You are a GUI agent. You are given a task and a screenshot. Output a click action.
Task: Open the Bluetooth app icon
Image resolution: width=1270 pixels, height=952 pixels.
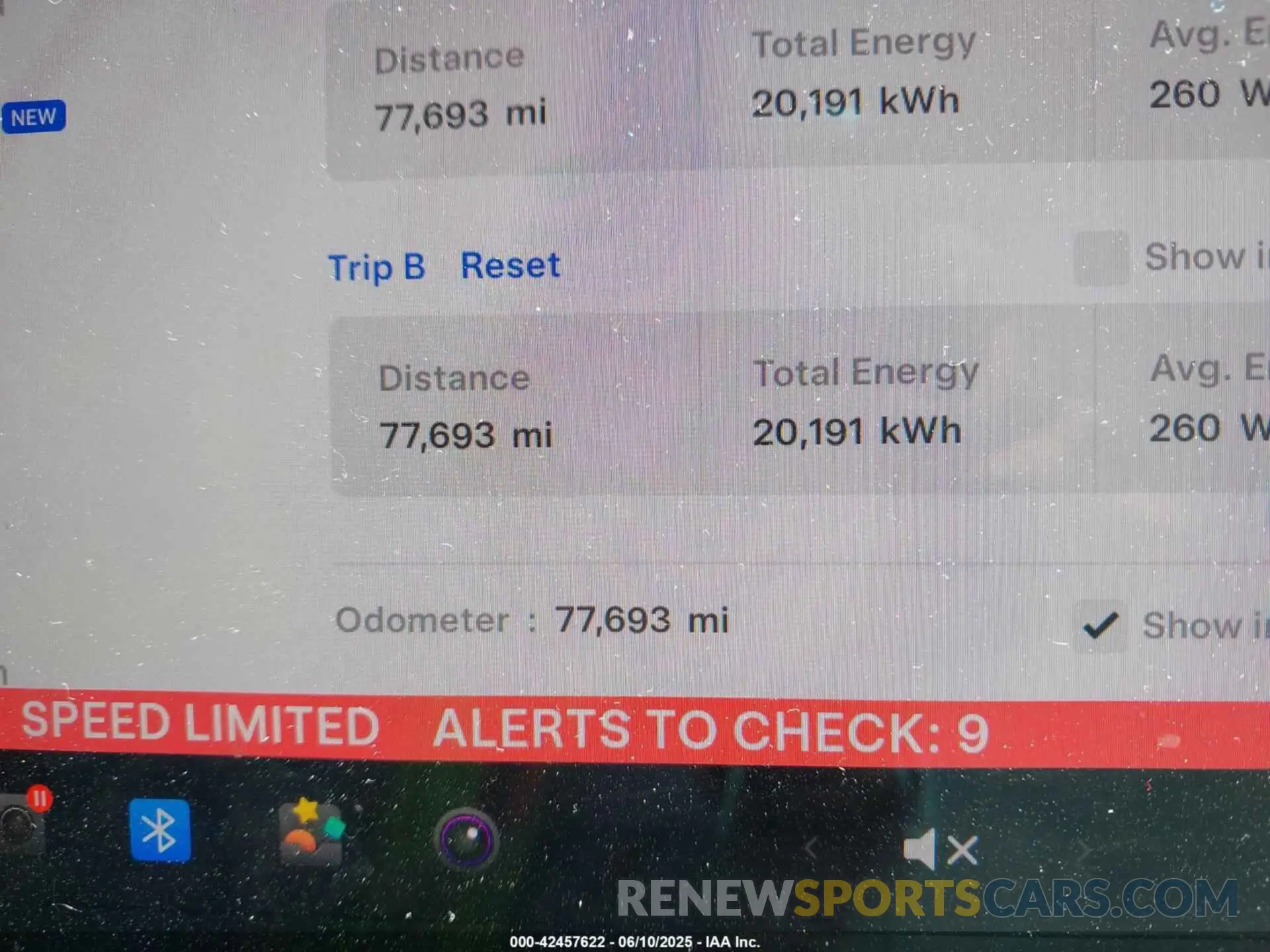(x=159, y=831)
